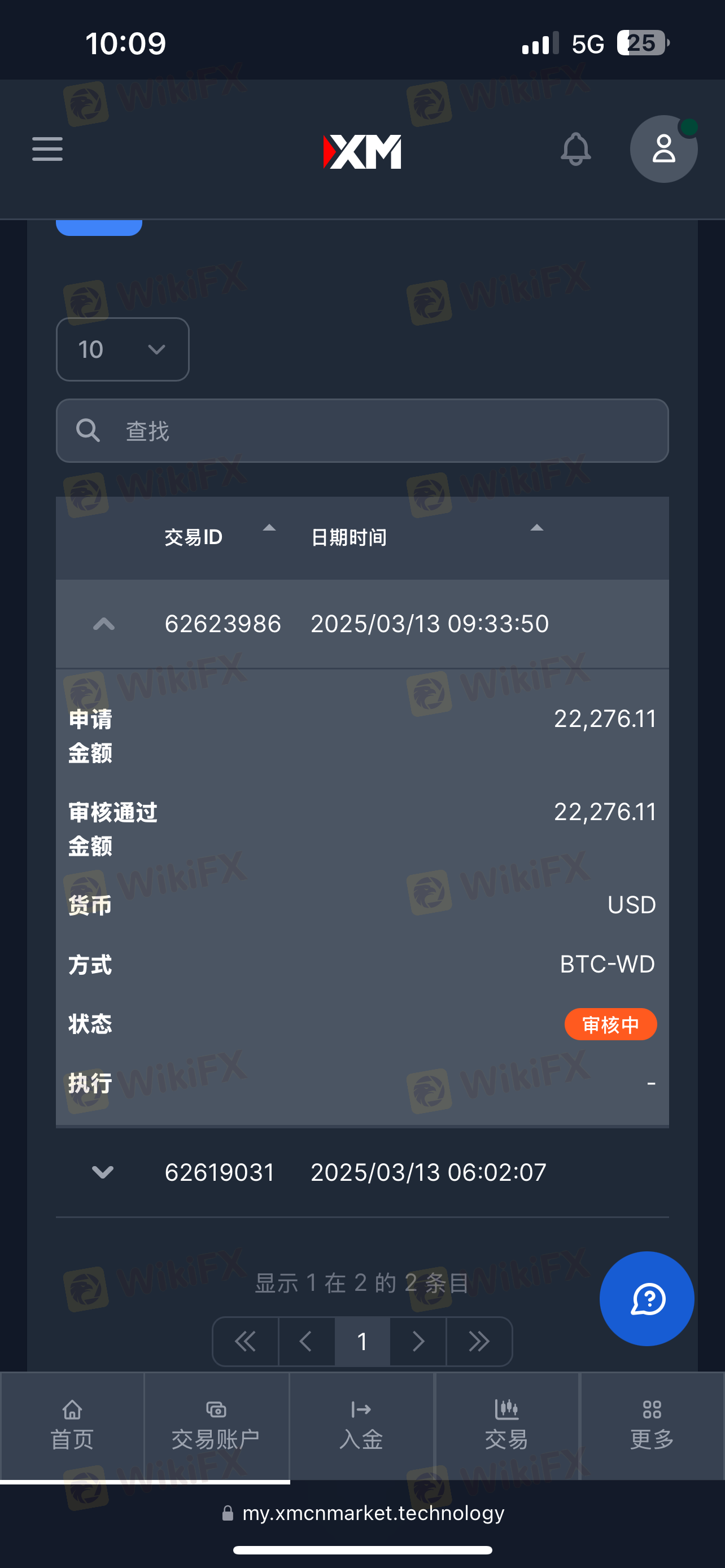Open the live chat help button

647,1298
